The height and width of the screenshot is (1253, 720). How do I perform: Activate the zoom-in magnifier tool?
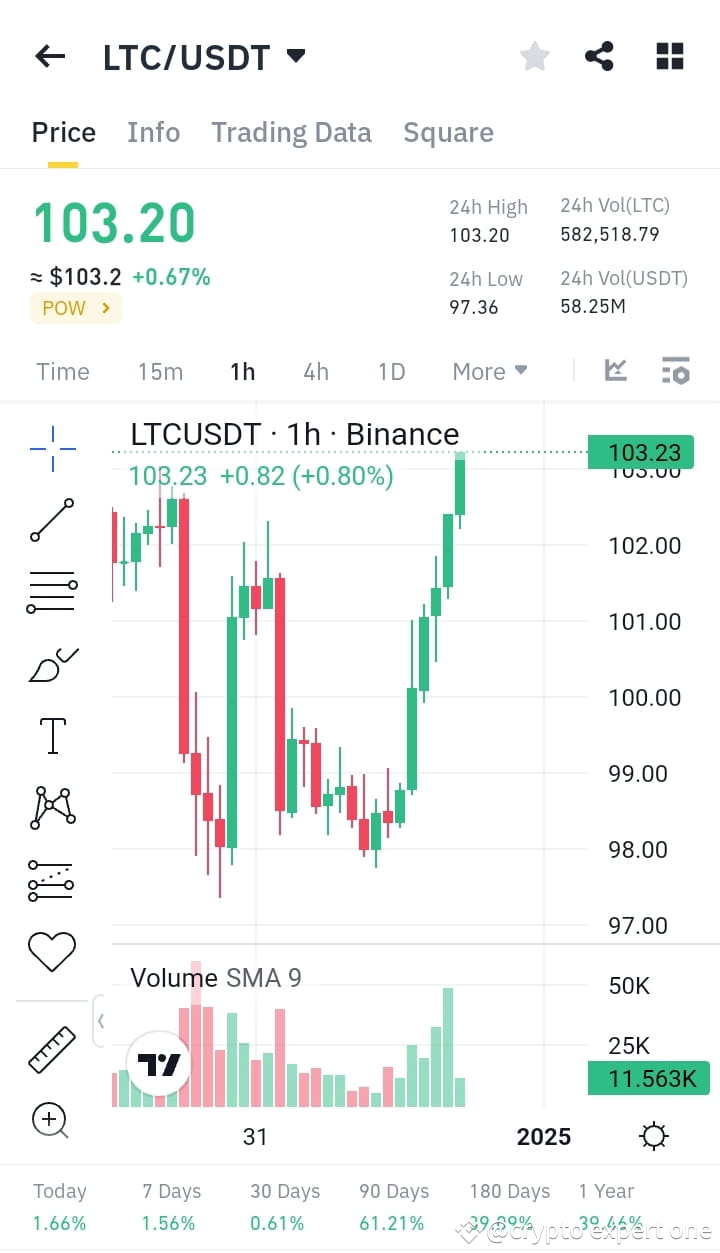pyautogui.click(x=51, y=1120)
